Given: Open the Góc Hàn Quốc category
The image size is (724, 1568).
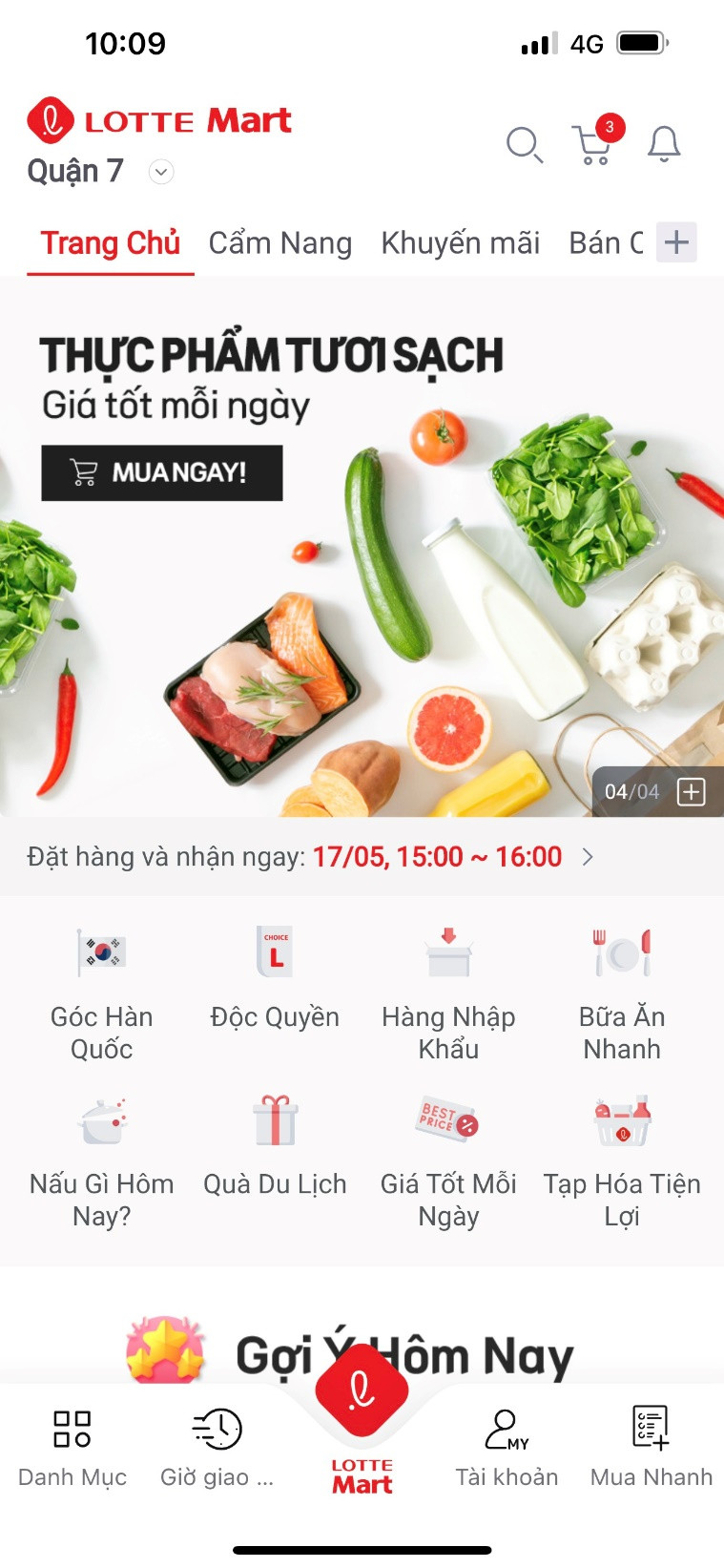Looking at the screenshot, I should (102, 993).
